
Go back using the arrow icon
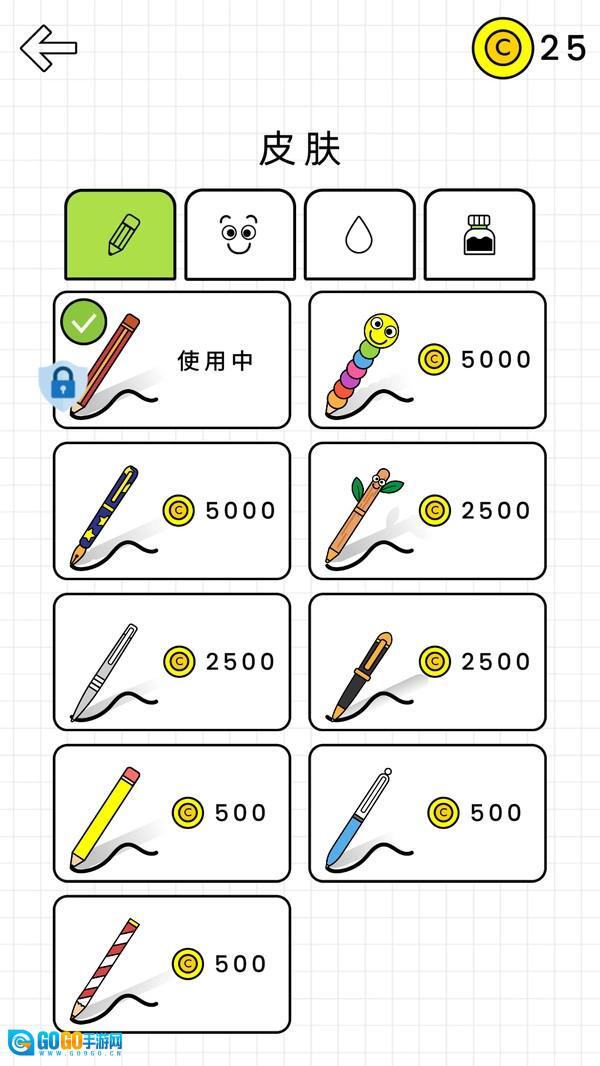tap(48, 47)
